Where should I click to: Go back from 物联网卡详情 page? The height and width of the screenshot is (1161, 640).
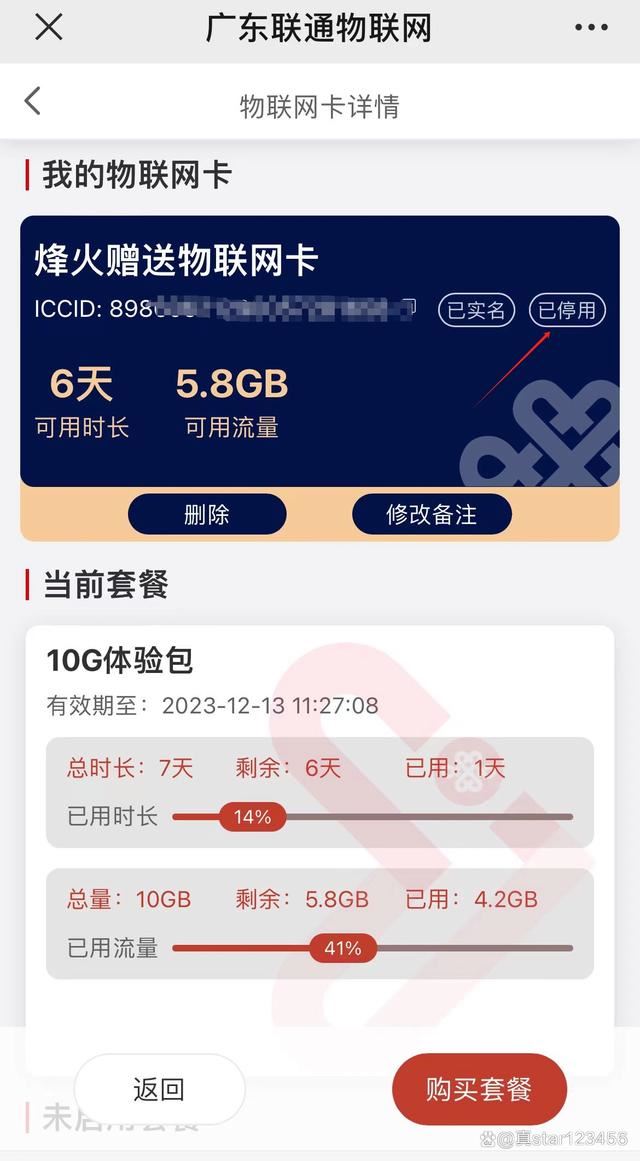click(x=33, y=101)
